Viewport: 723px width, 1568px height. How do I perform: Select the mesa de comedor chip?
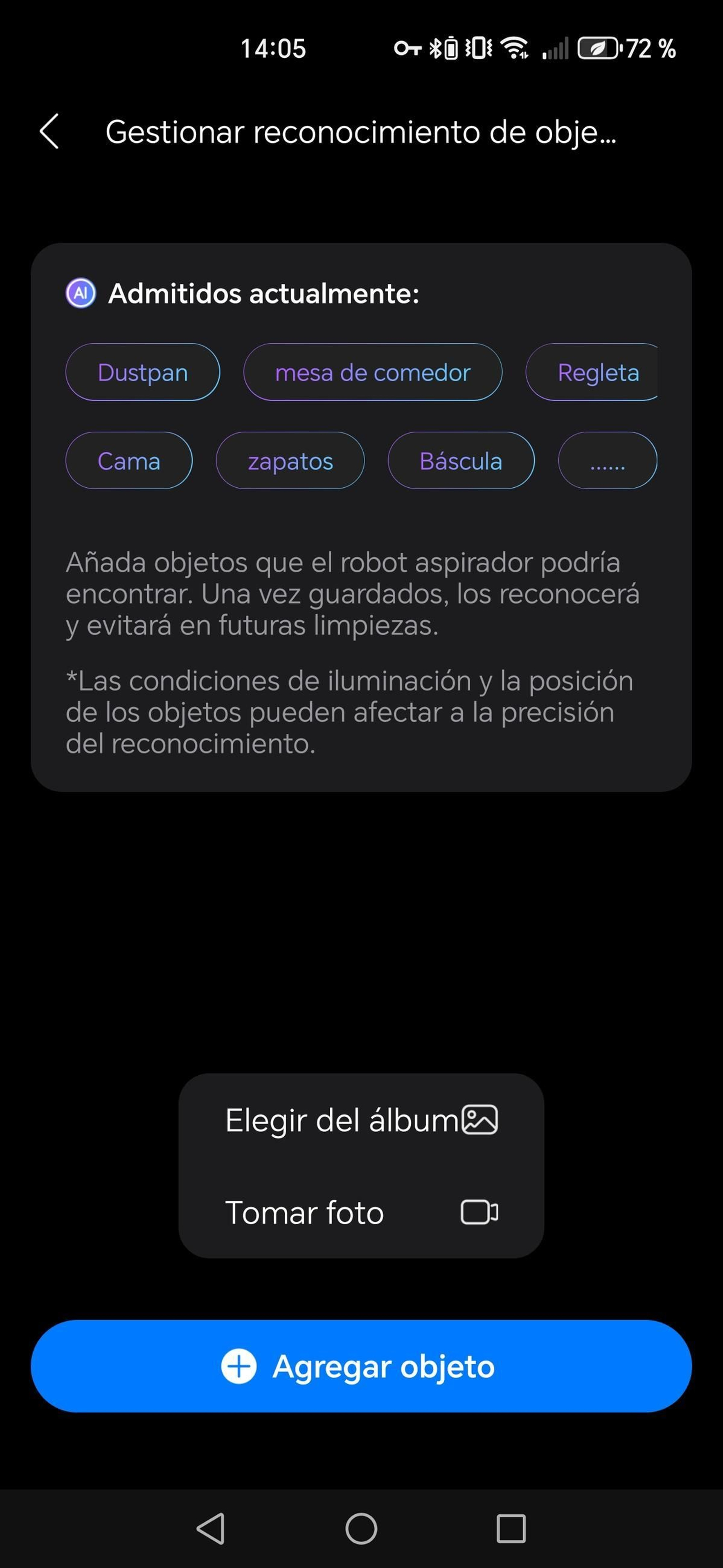coord(373,373)
